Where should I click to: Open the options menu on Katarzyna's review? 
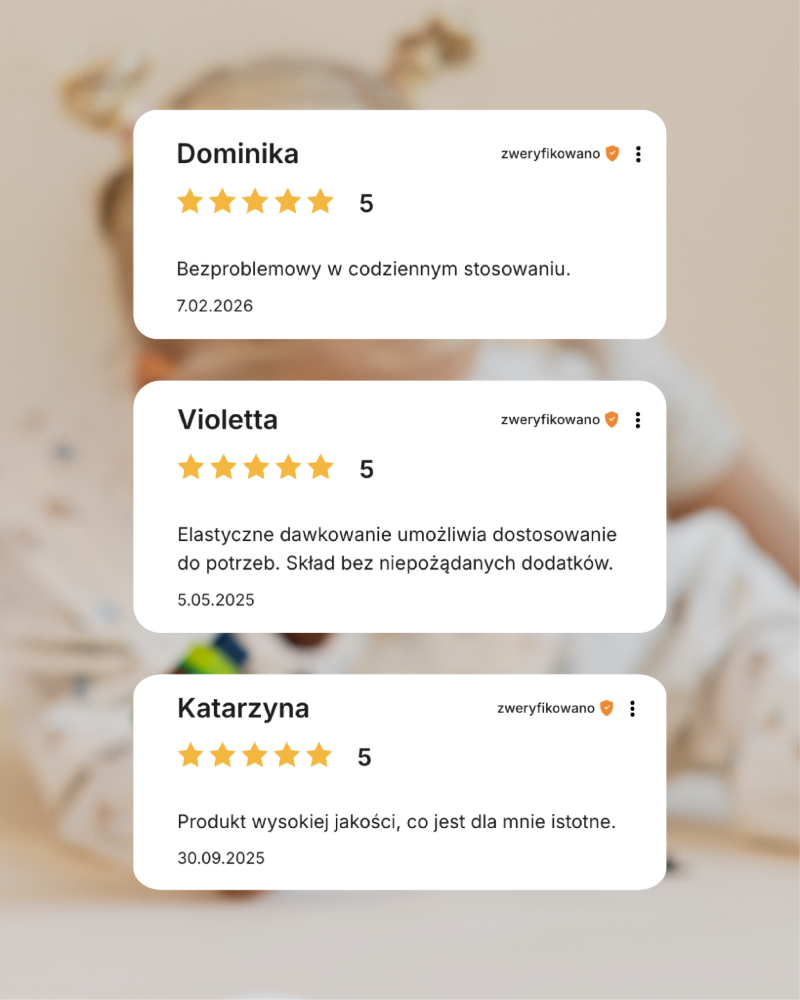tap(632, 708)
